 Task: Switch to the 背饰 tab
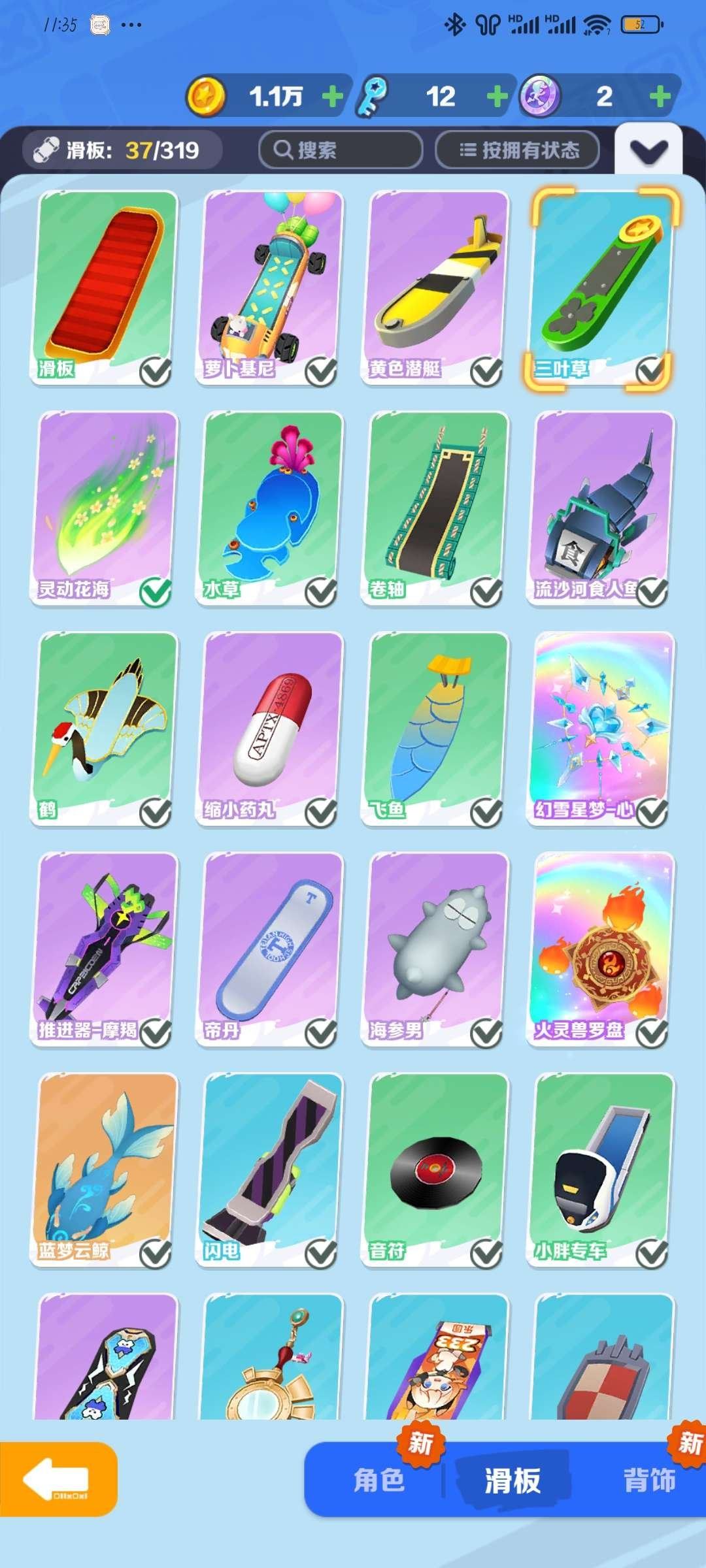pos(648,1480)
